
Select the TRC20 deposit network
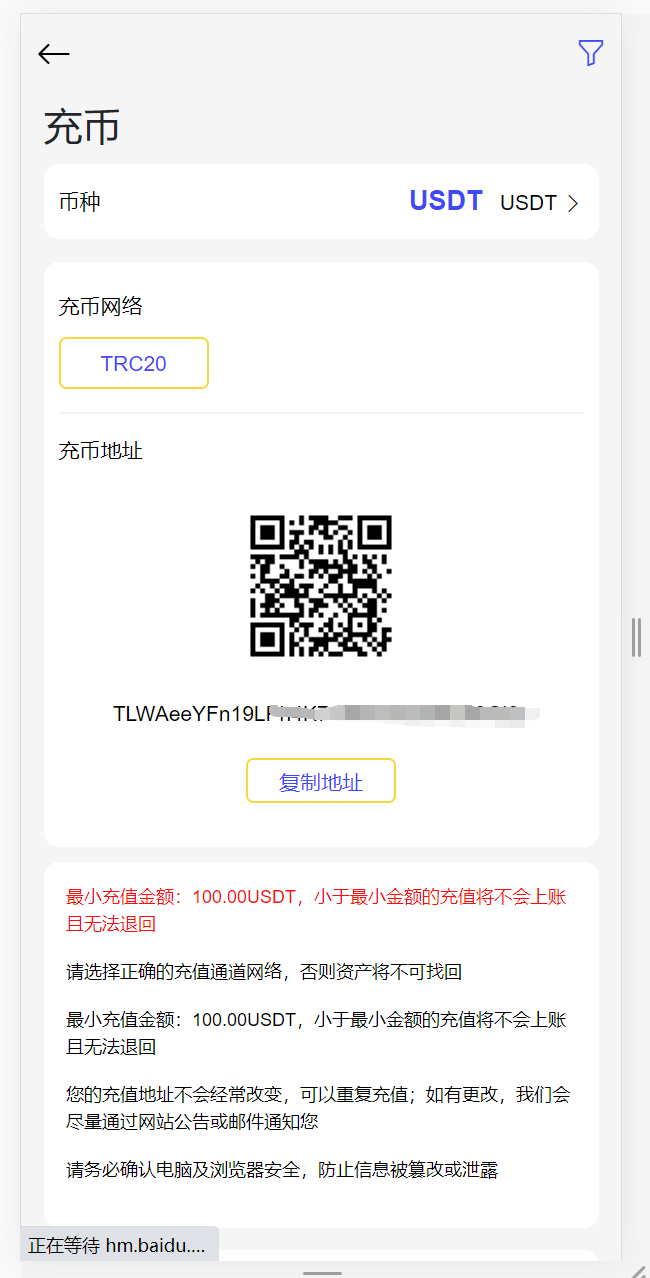[x=134, y=363]
